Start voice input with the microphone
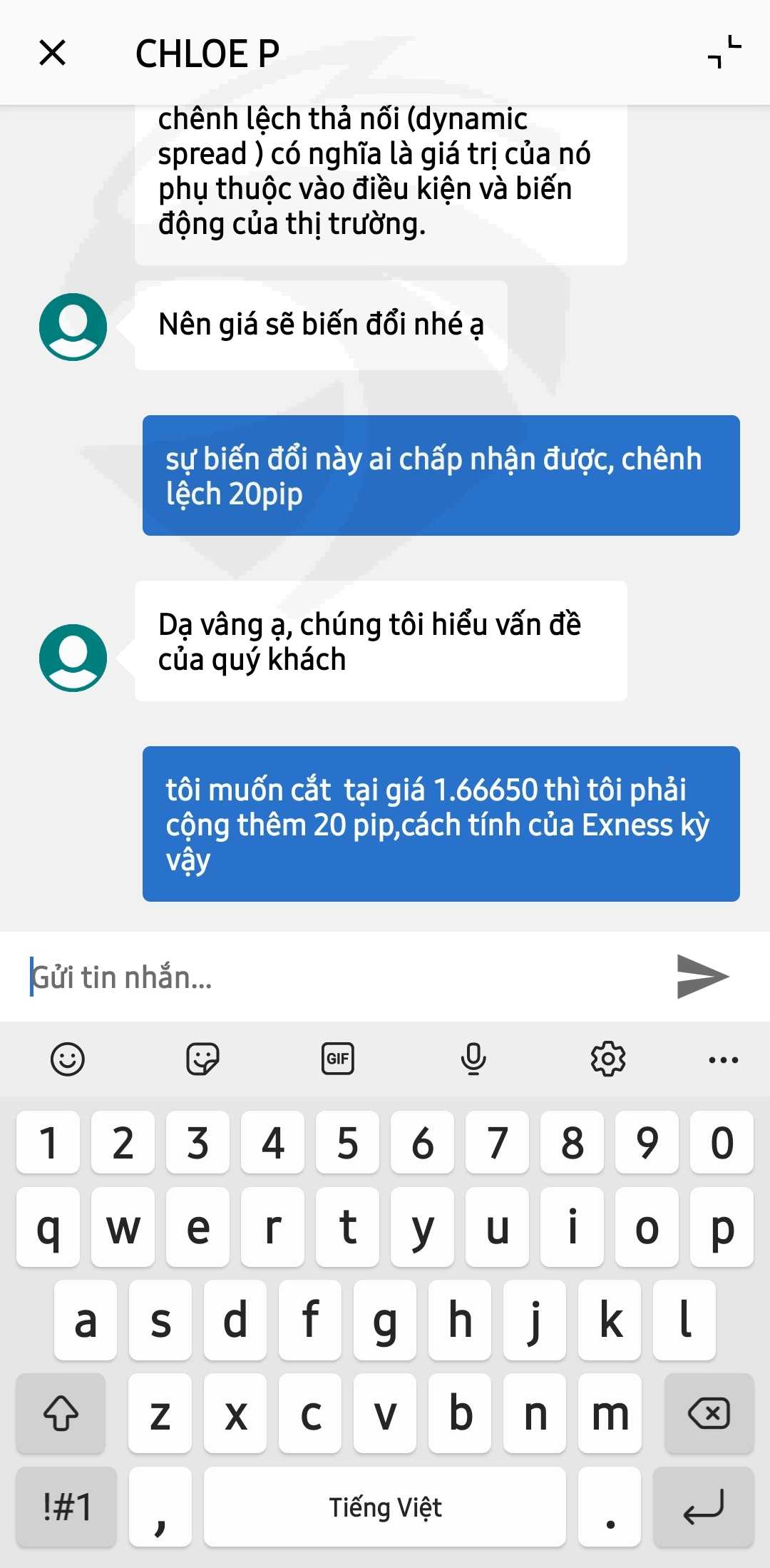Screen dimensions: 770x1568 [x=473, y=1059]
